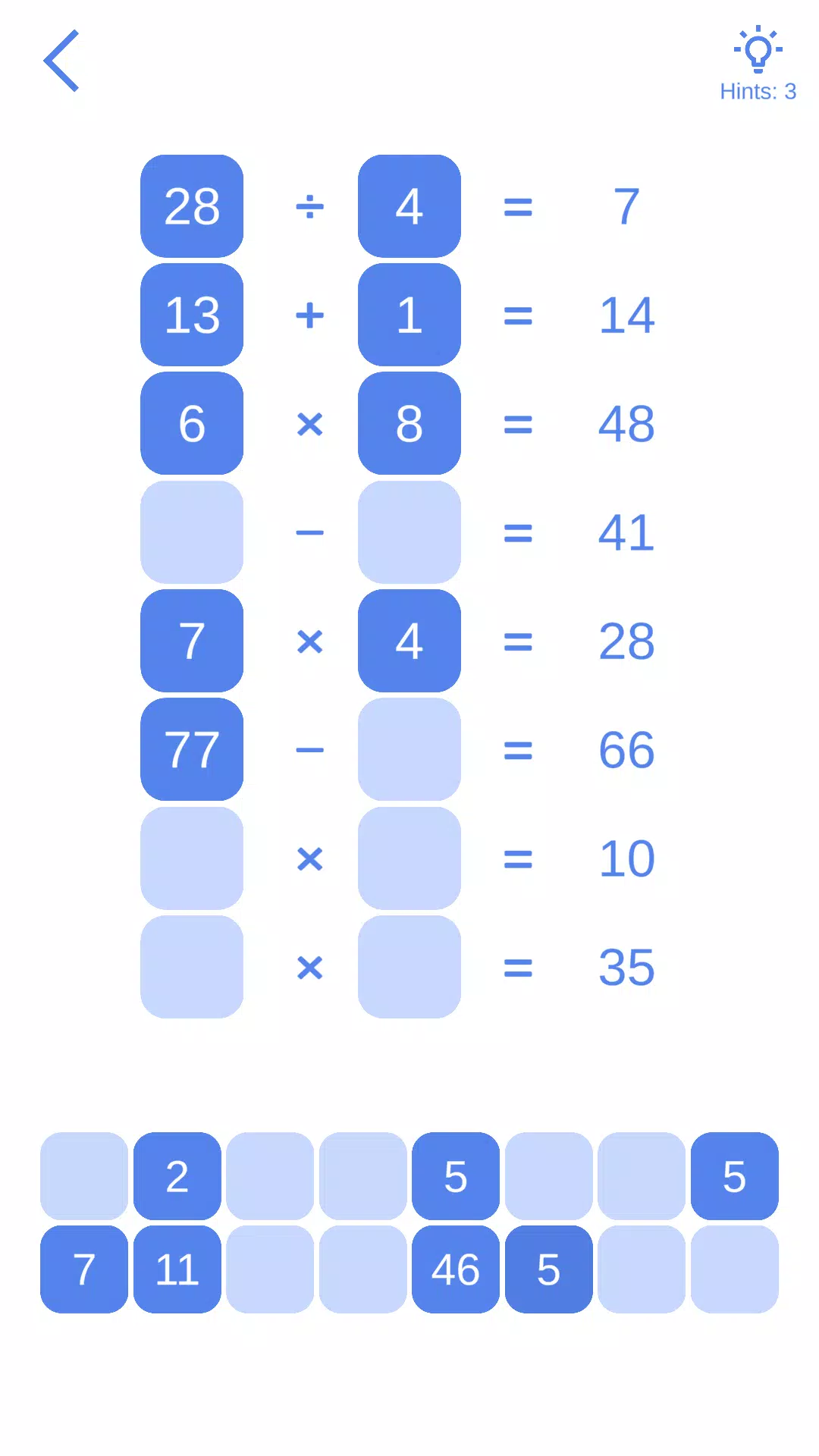Screen dimensions: 819x1456
Task: Go back using the top-left arrow
Action: point(61,61)
